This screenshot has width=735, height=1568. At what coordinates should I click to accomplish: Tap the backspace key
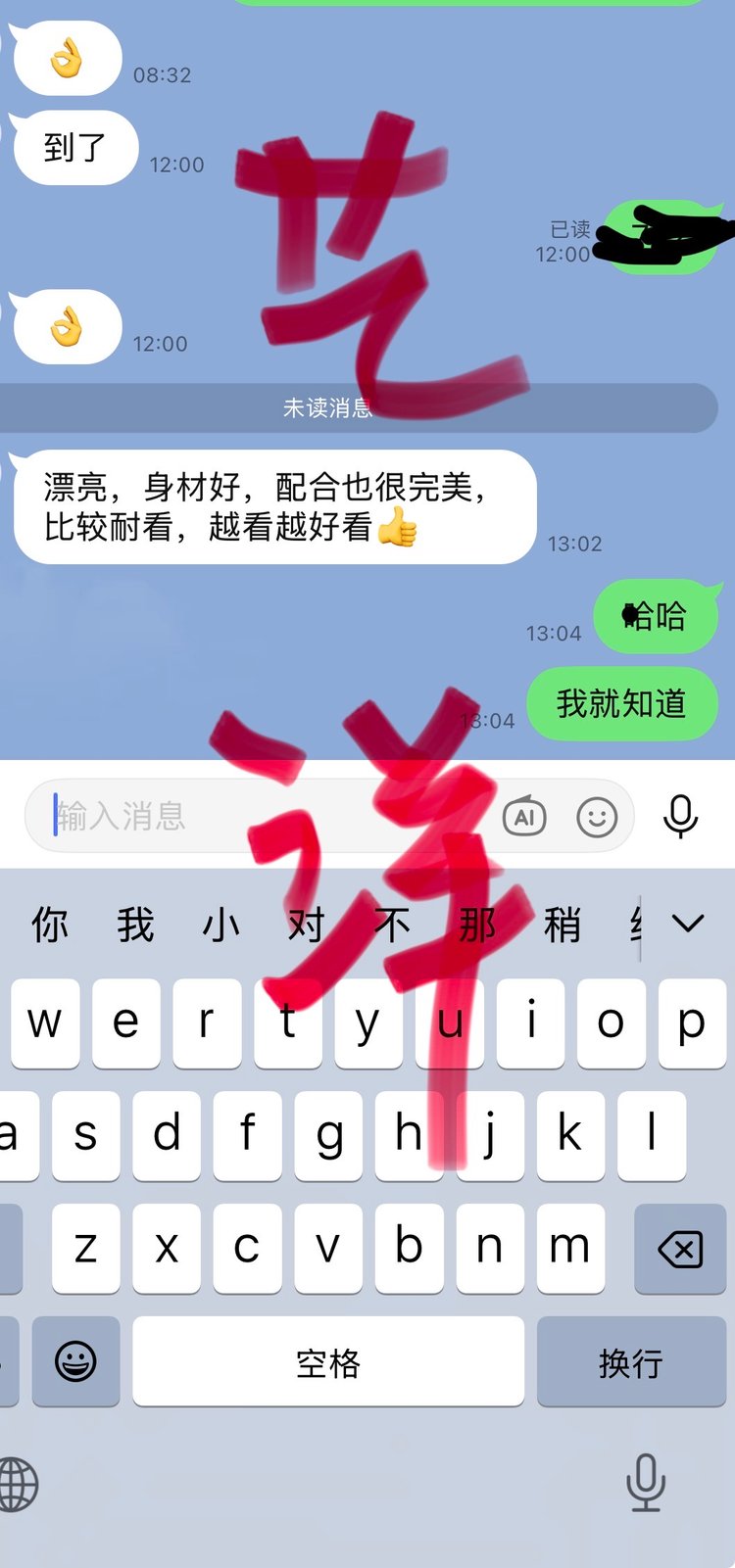680,1249
